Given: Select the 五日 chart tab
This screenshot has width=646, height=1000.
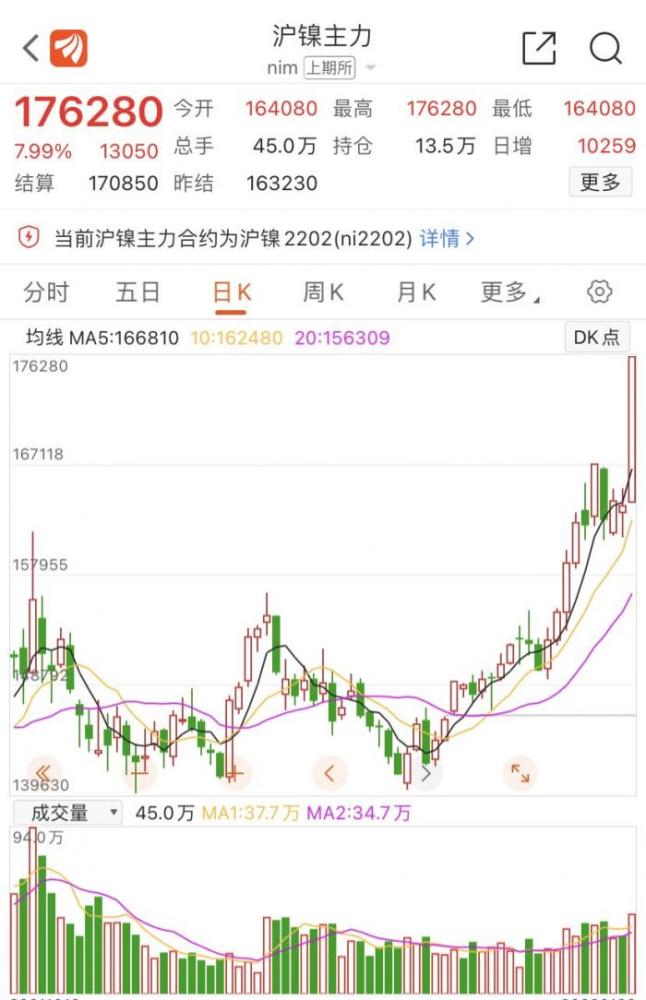Looking at the screenshot, I should coord(138,292).
